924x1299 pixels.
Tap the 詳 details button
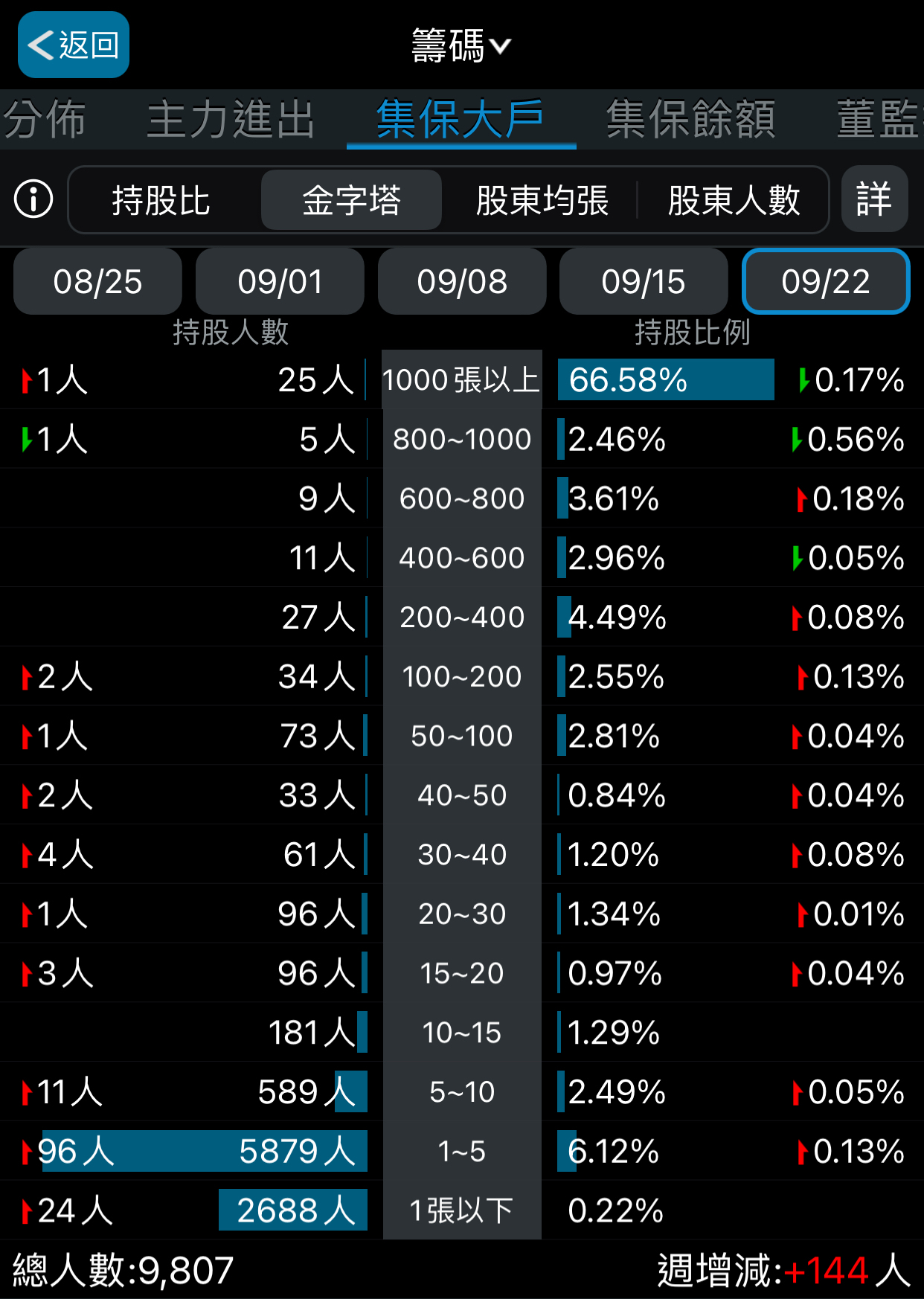point(874,199)
